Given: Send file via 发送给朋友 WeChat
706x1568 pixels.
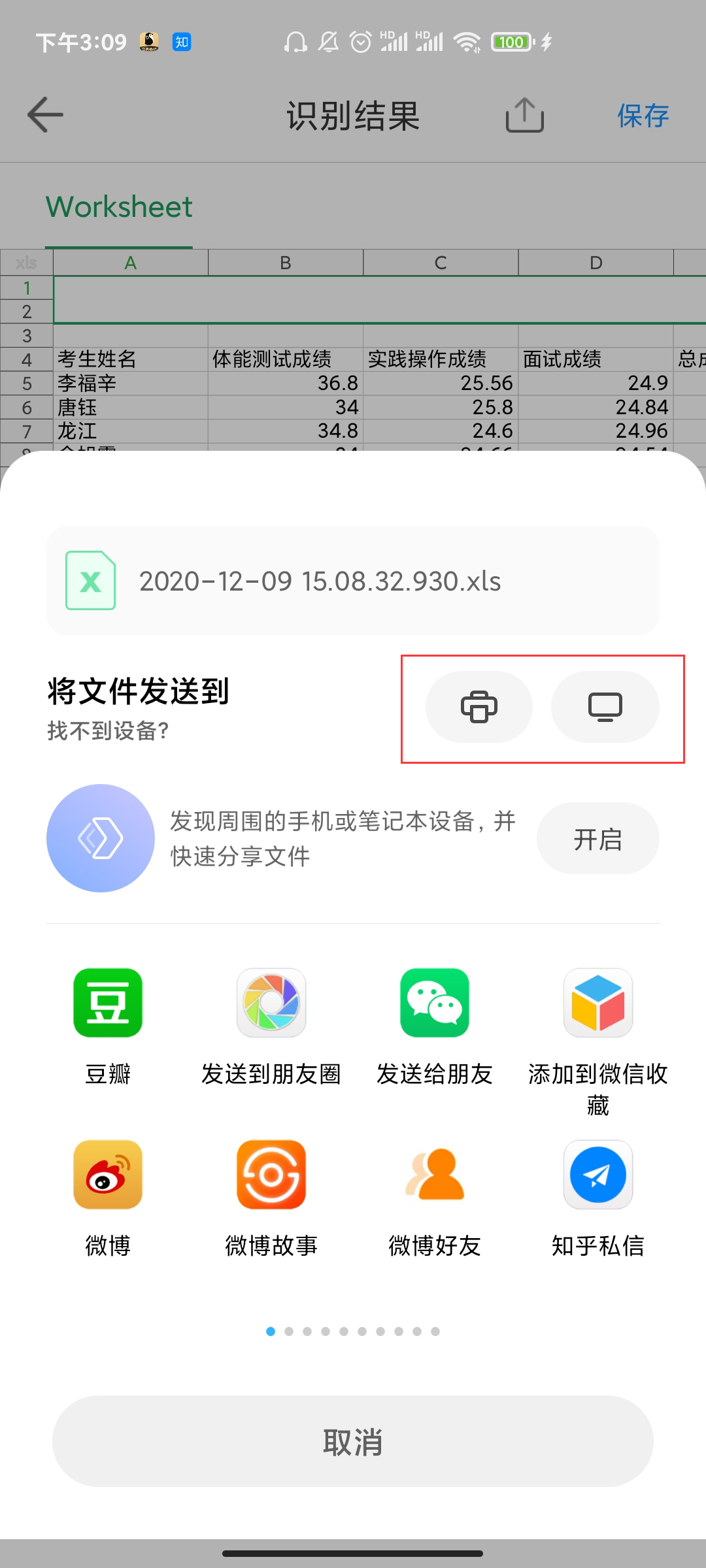Looking at the screenshot, I should pos(435,1027).
